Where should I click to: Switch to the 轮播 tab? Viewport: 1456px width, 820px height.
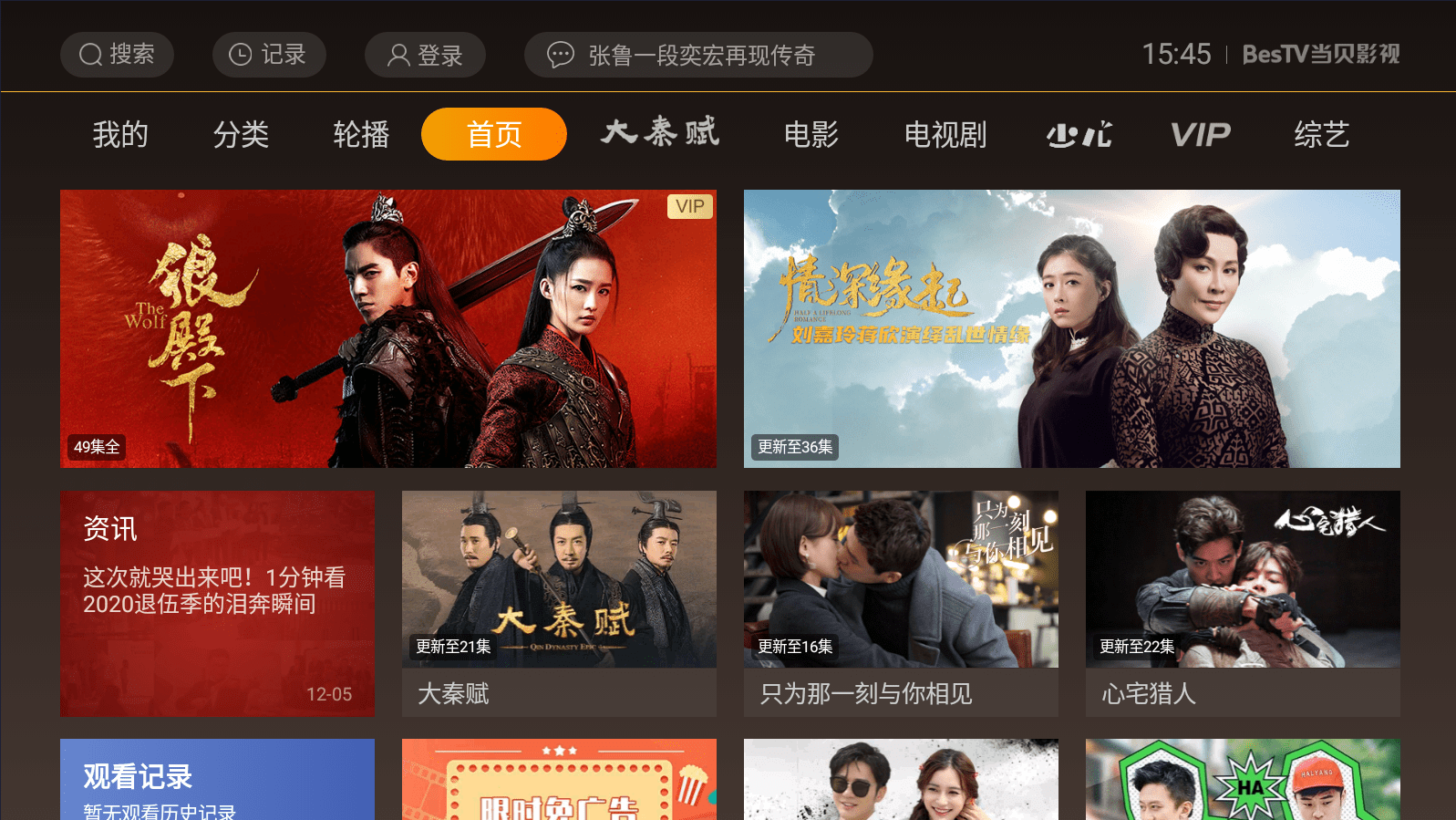[x=361, y=135]
